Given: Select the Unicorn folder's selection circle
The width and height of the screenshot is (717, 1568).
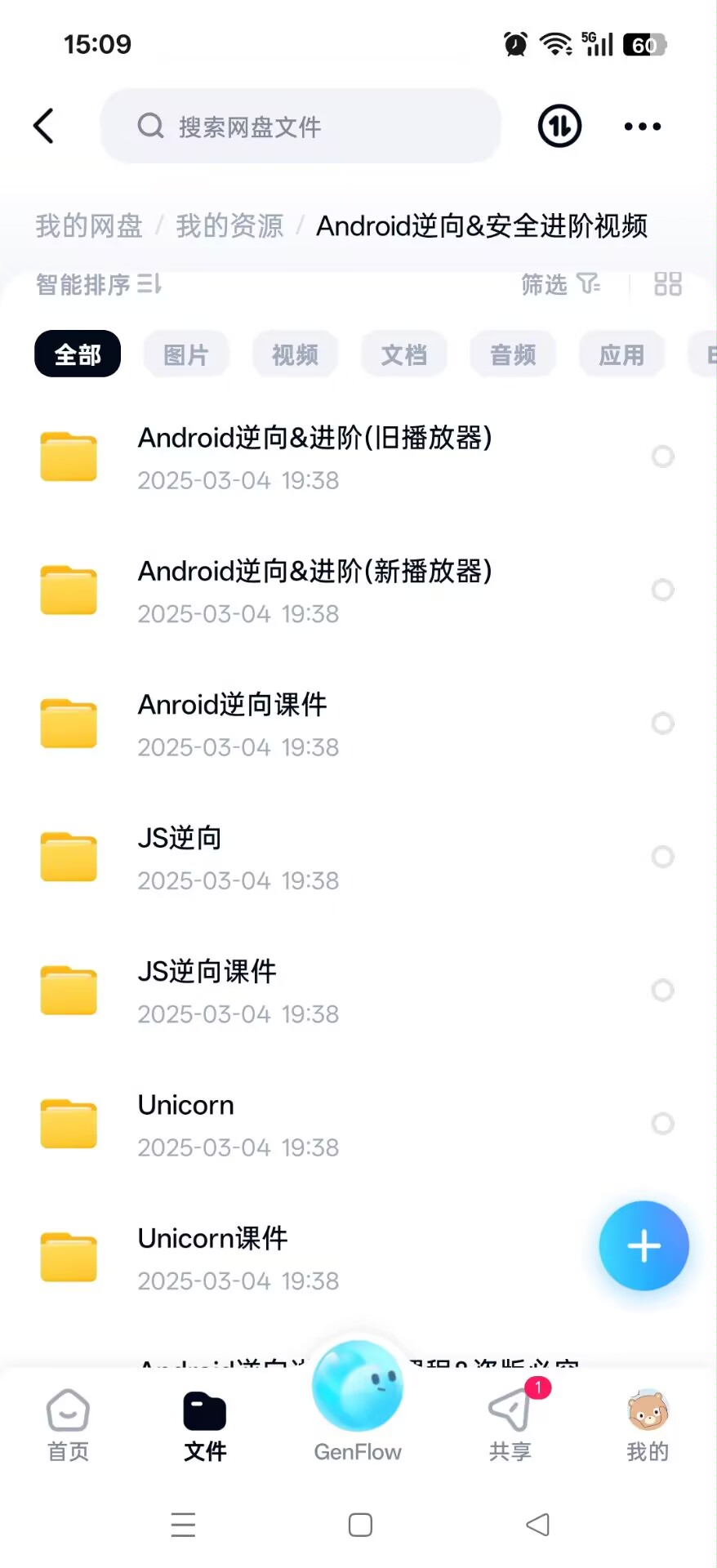Looking at the screenshot, I should pyautogui.click(x=662, y=1124).
